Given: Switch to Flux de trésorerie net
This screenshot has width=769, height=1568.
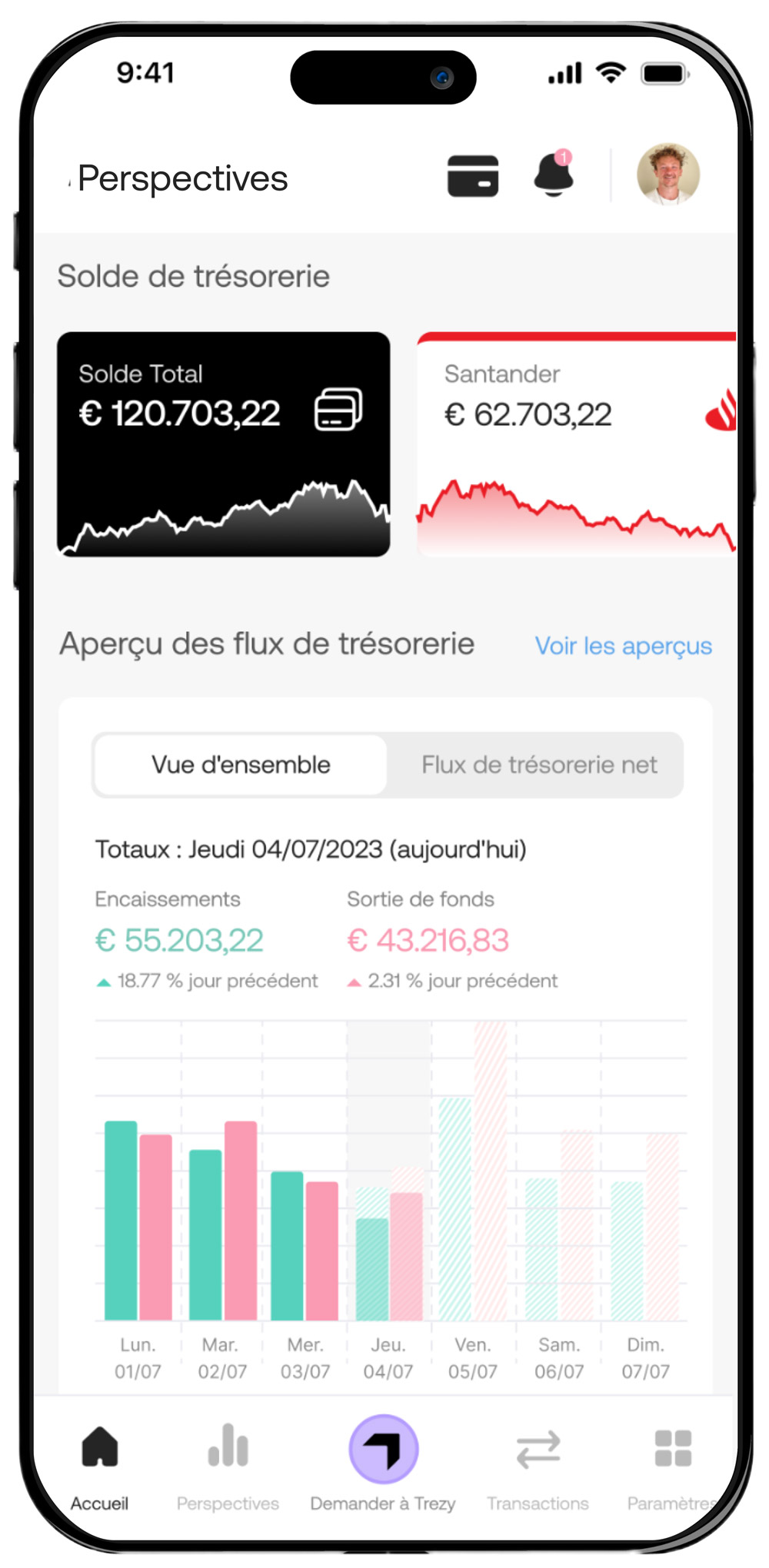Looking at the screenshot, I should (539, 765).
